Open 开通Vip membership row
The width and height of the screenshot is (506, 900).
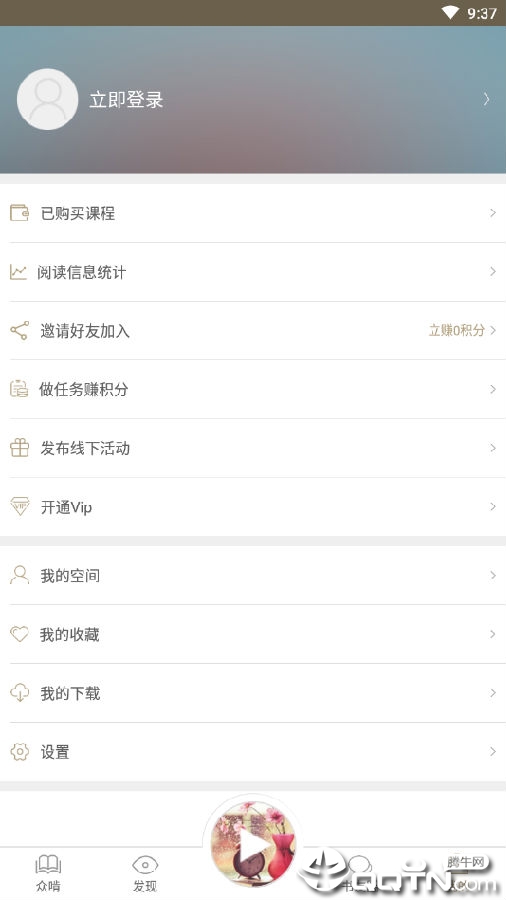tap(253, 507)
